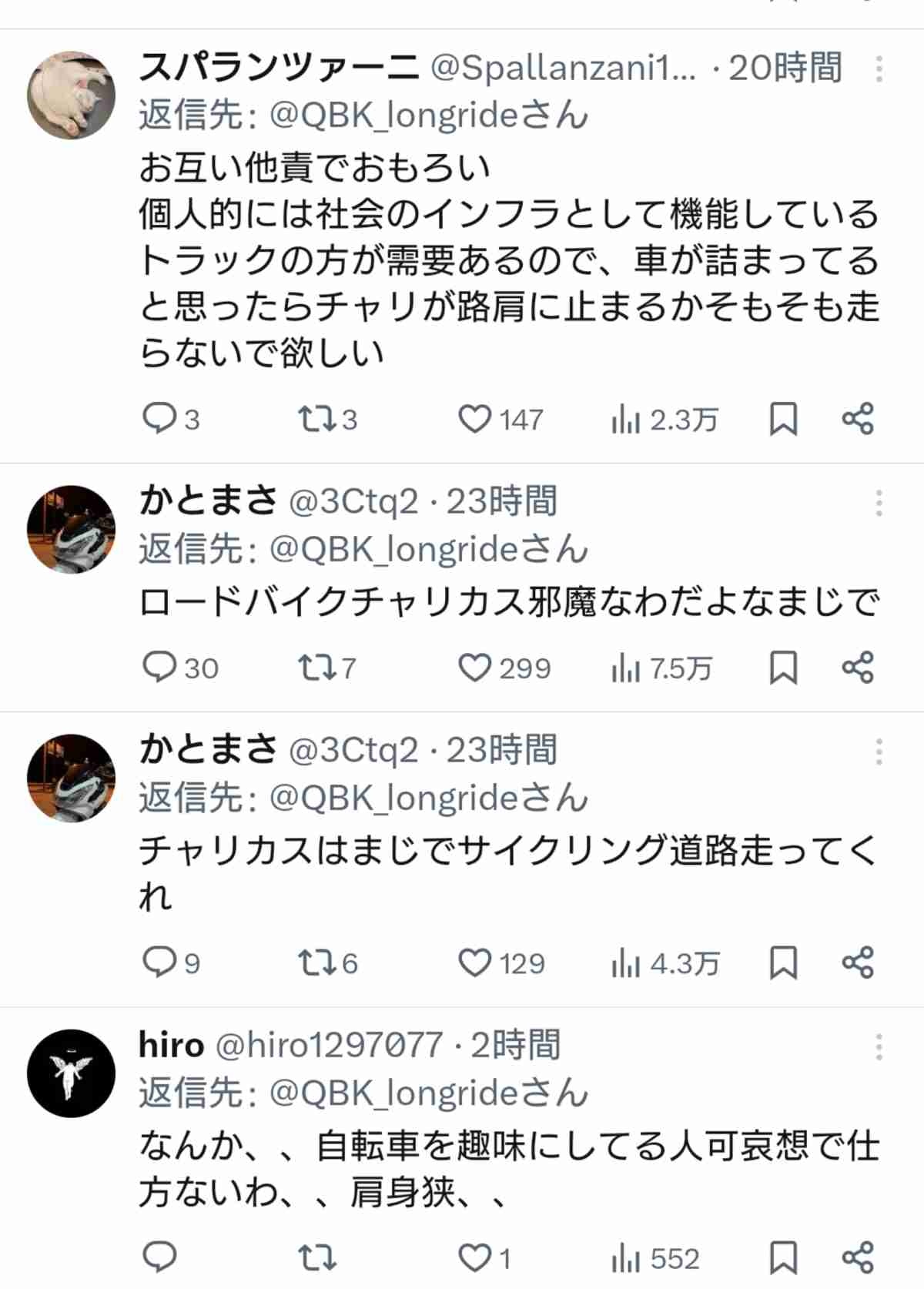The image size is (924, 1289).
Task: Reply to hiro's post
Action: click(x=160, y=1257)
